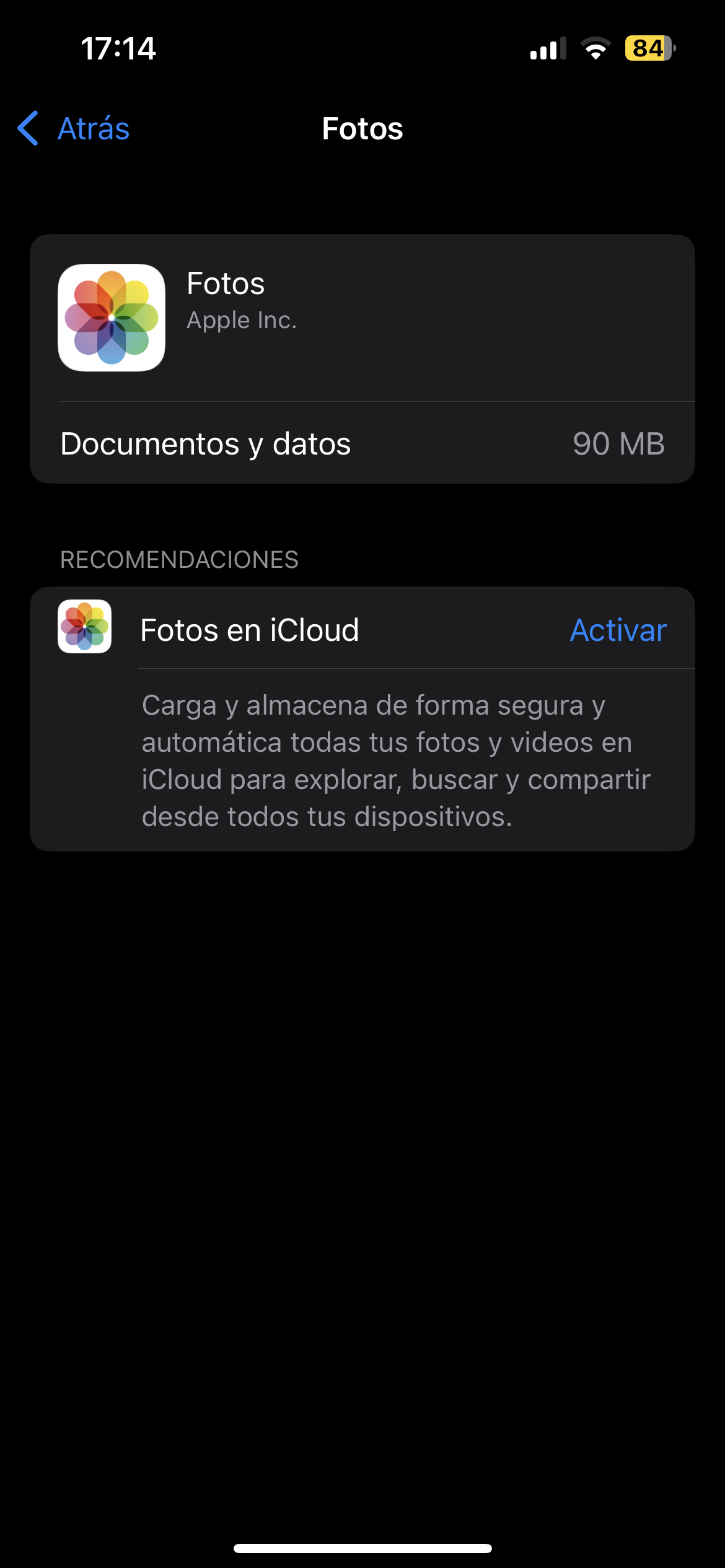Go back with the Atrás button
Viewport: 725px width, 1568px height.
tap(74, 129)
